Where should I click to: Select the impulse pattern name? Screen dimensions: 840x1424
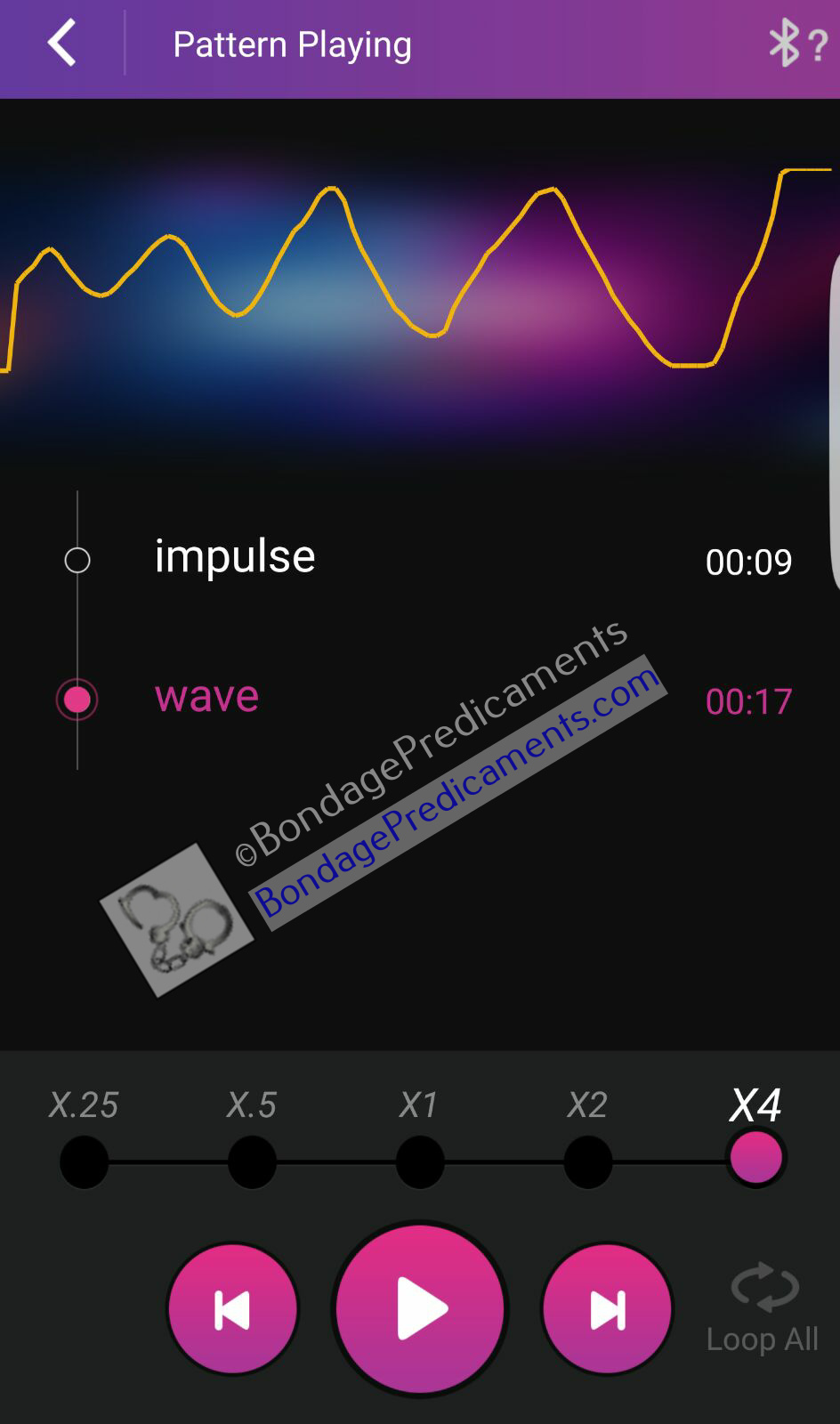tap(234, 555)
